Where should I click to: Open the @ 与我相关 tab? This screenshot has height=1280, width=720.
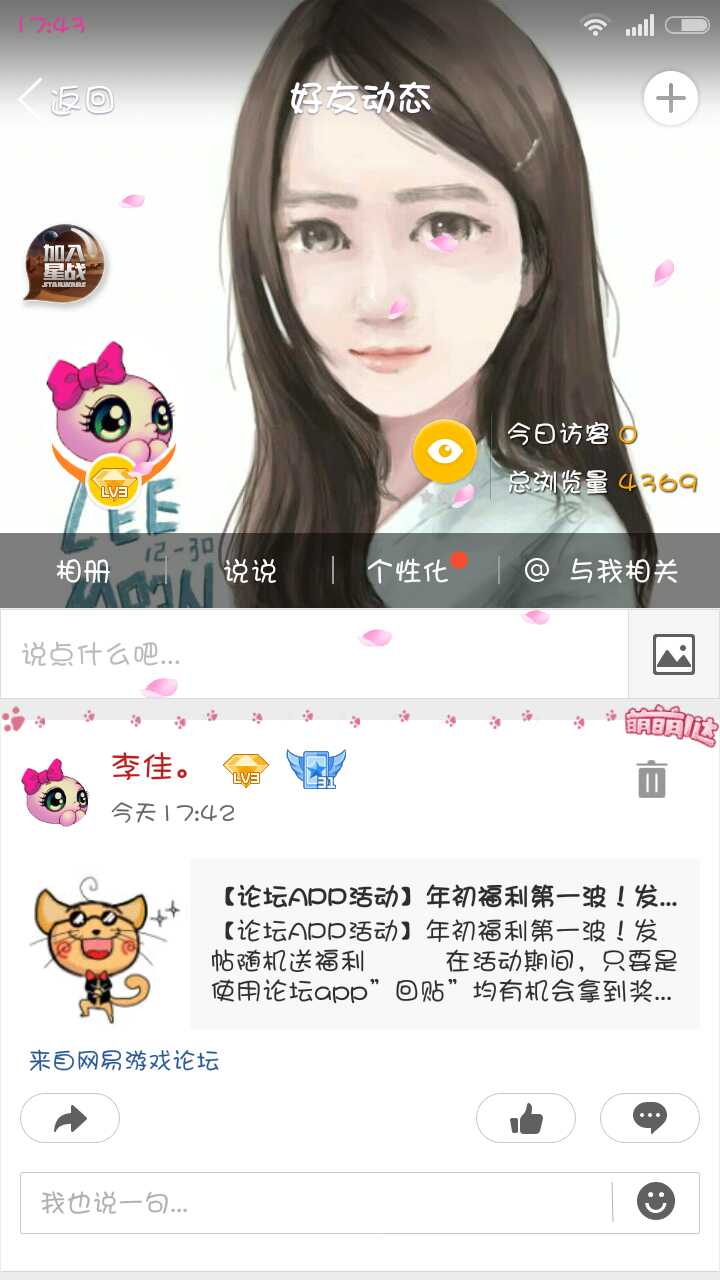[602, 571]
